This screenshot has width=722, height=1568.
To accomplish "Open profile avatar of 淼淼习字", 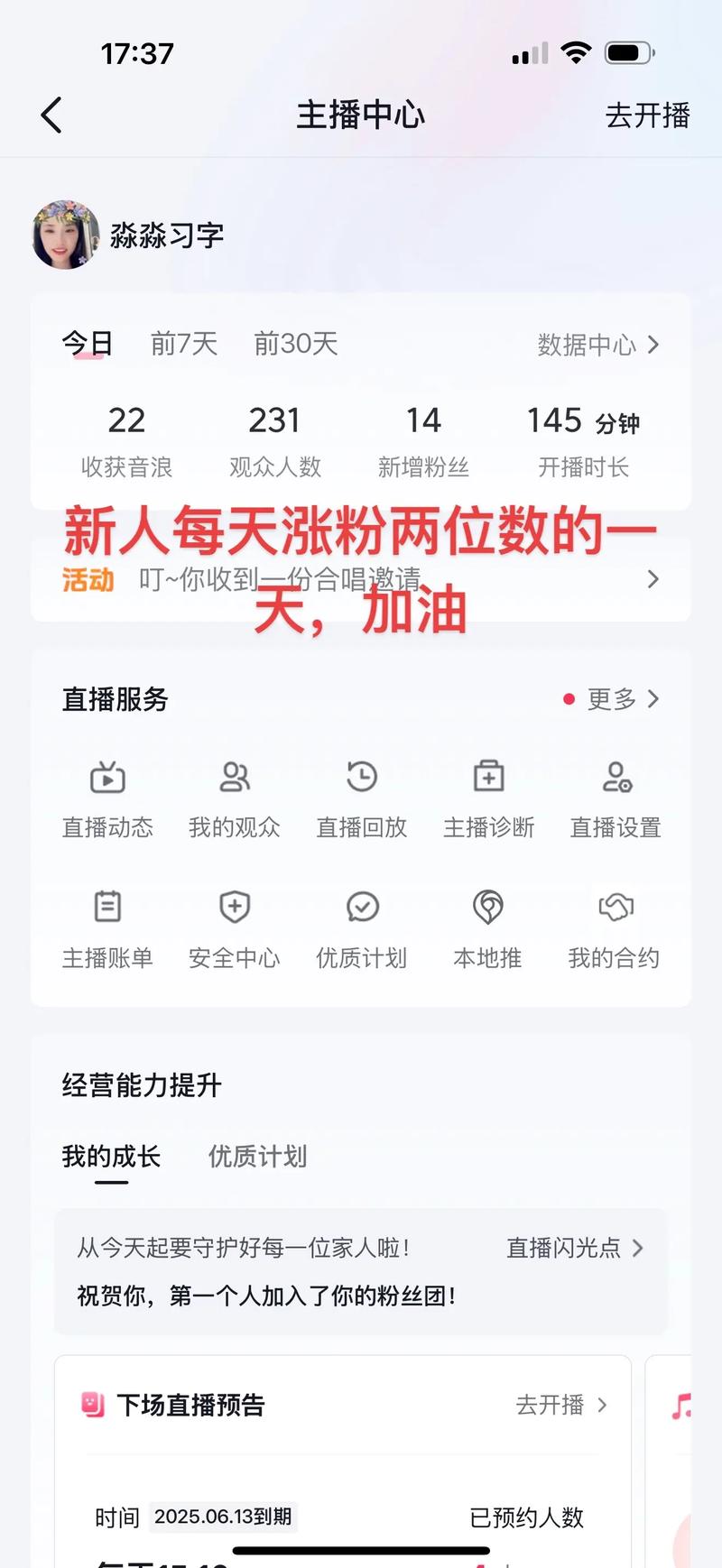I will (x=65, y=235).
